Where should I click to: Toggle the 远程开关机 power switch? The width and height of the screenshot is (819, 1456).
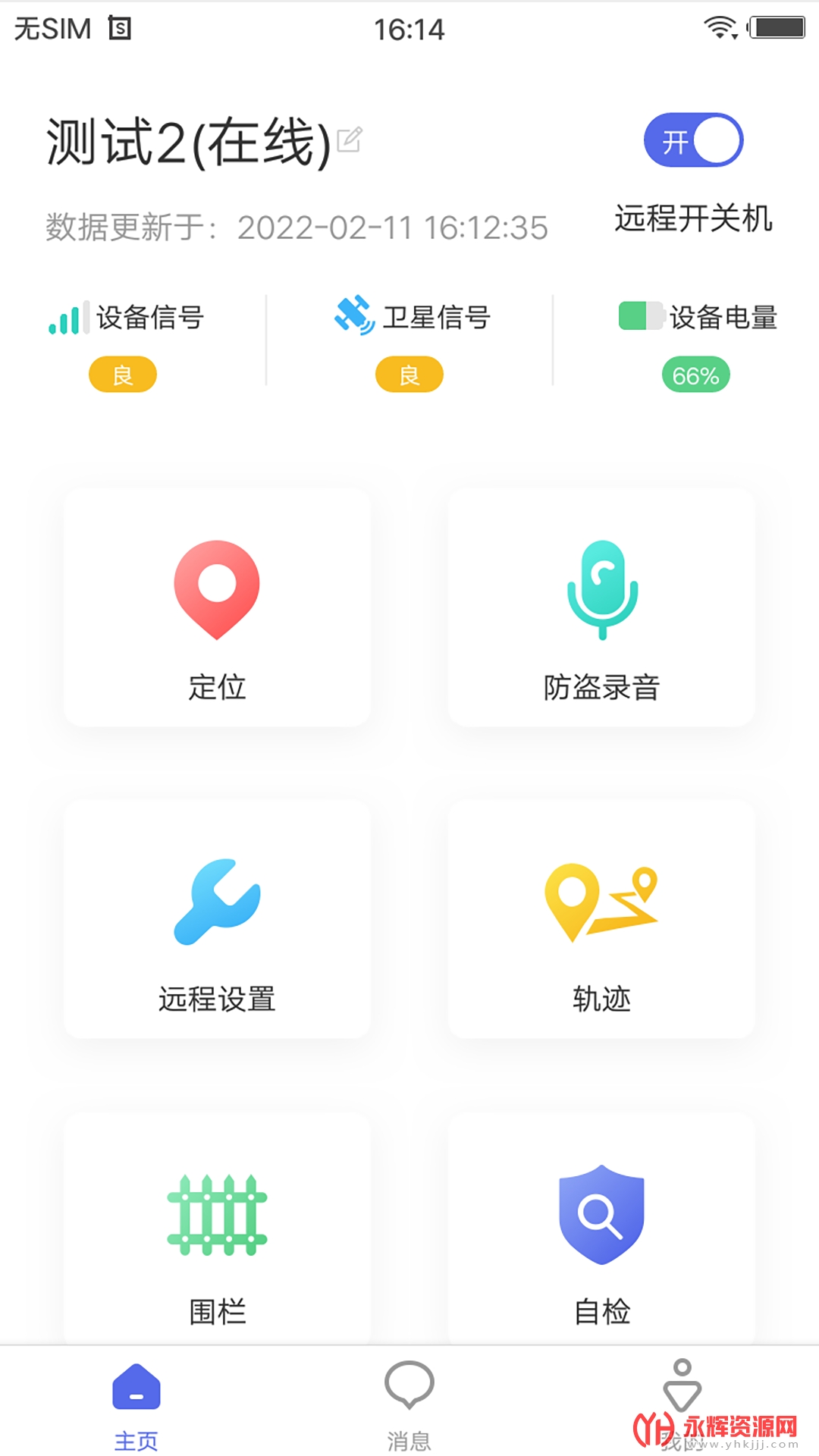(x=693, y=140)
